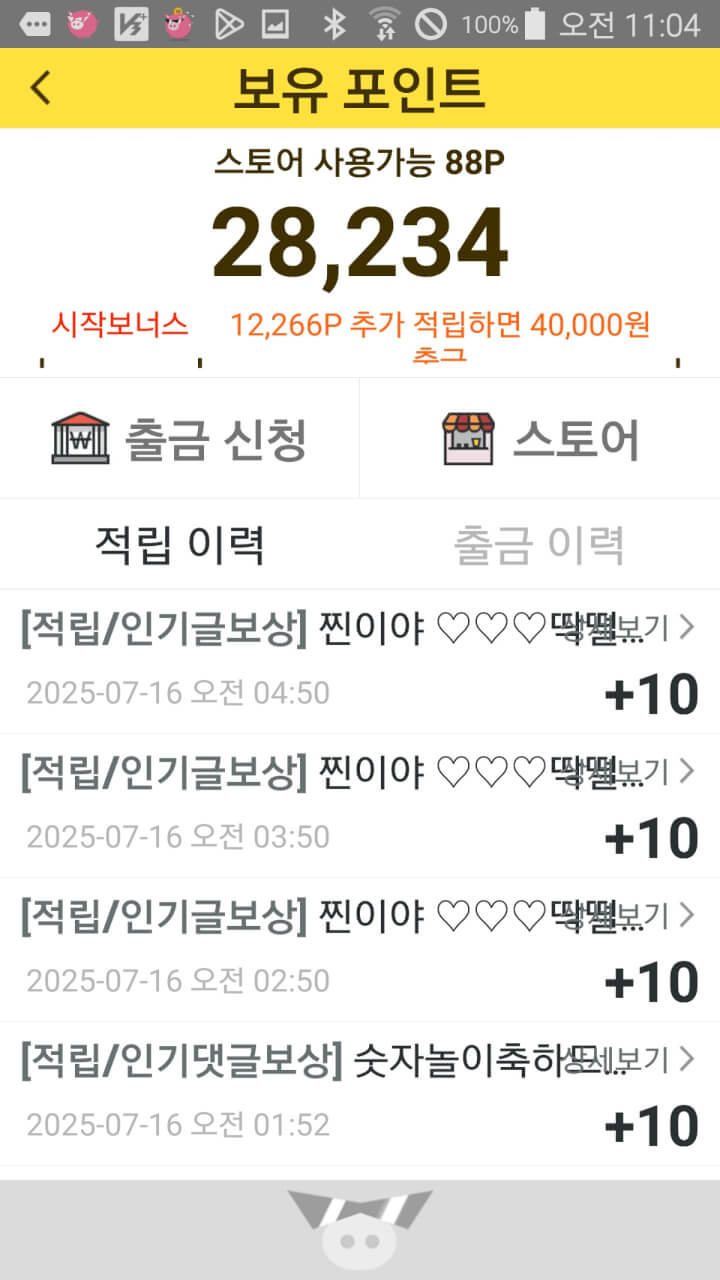Open 출금 신청 withdrawal request

tap(180, 438)
